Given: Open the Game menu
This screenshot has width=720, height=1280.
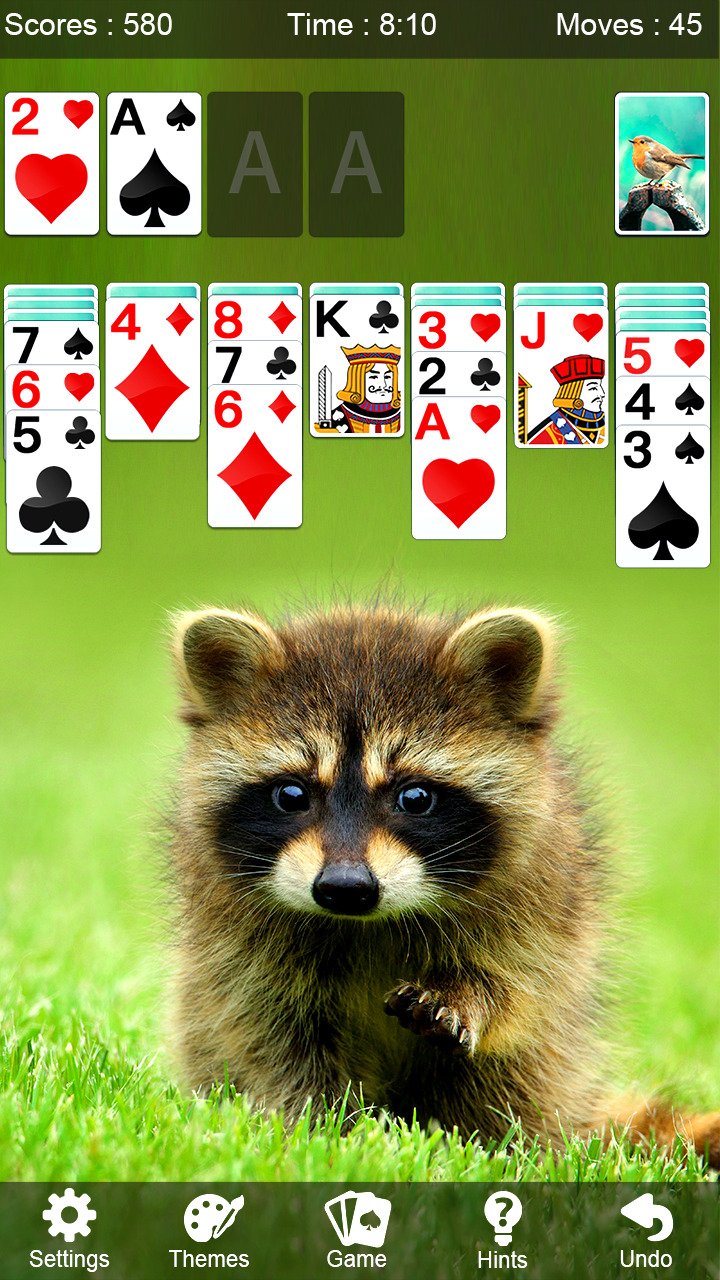Looking at the screenshot, I should point(357,1230).
